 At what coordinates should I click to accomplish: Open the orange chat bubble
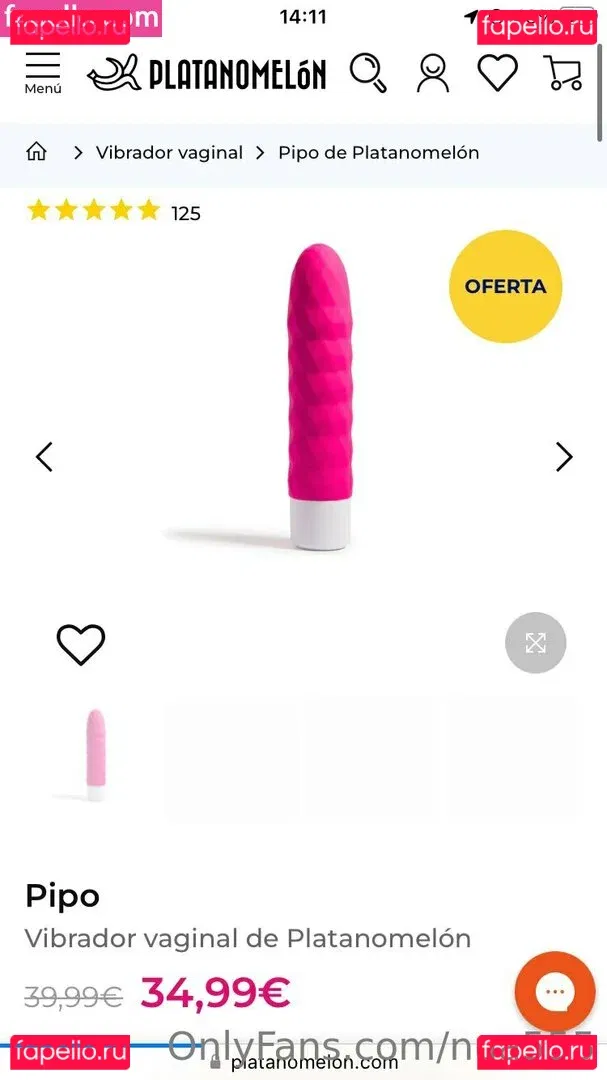click(x=555, y=992)
